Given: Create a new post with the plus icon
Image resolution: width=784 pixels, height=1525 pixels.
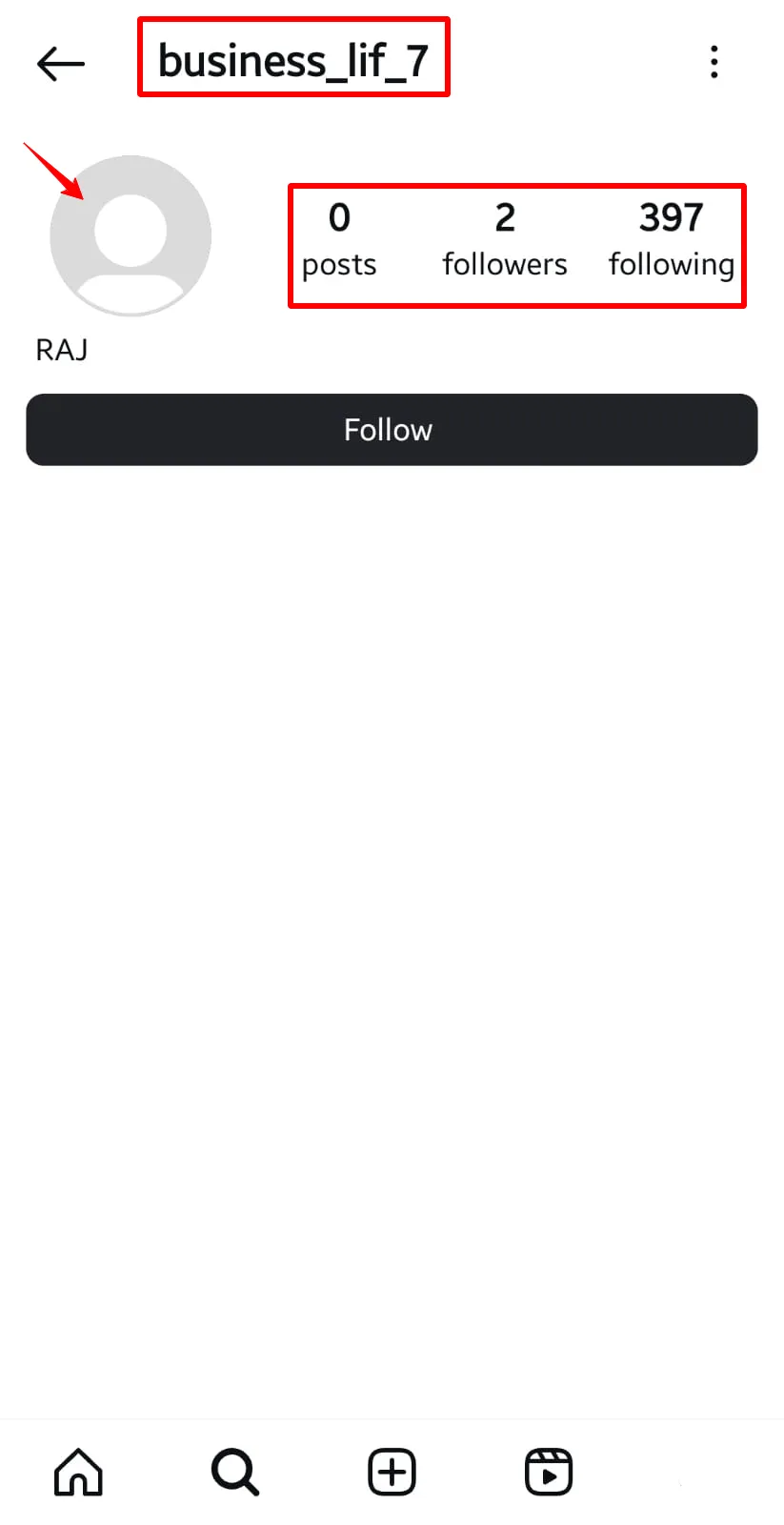Looking at the screenshot, I should [x=391, y=1472].
